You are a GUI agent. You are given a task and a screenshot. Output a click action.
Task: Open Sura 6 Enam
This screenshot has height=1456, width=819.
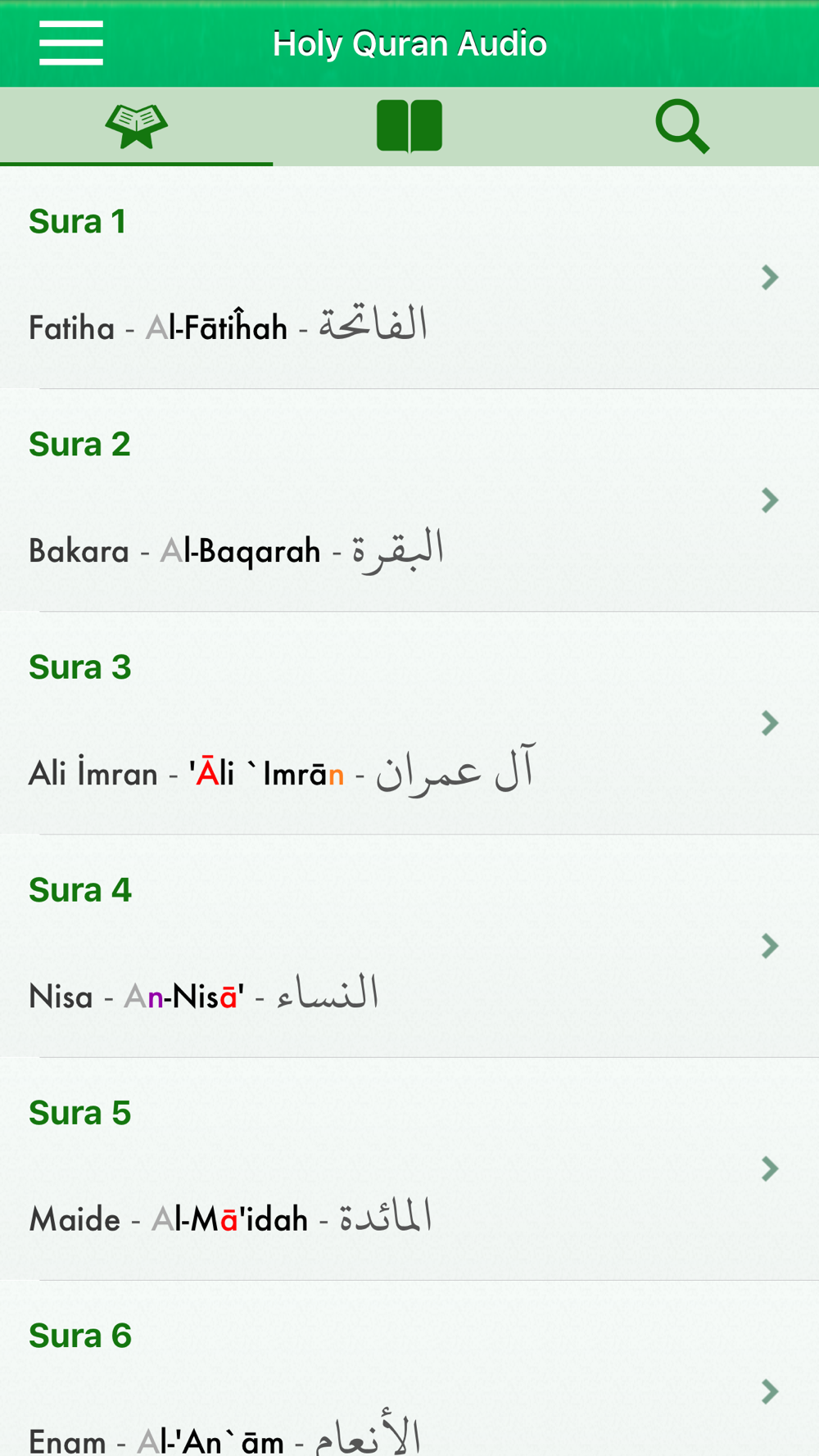click(409, 1368)
